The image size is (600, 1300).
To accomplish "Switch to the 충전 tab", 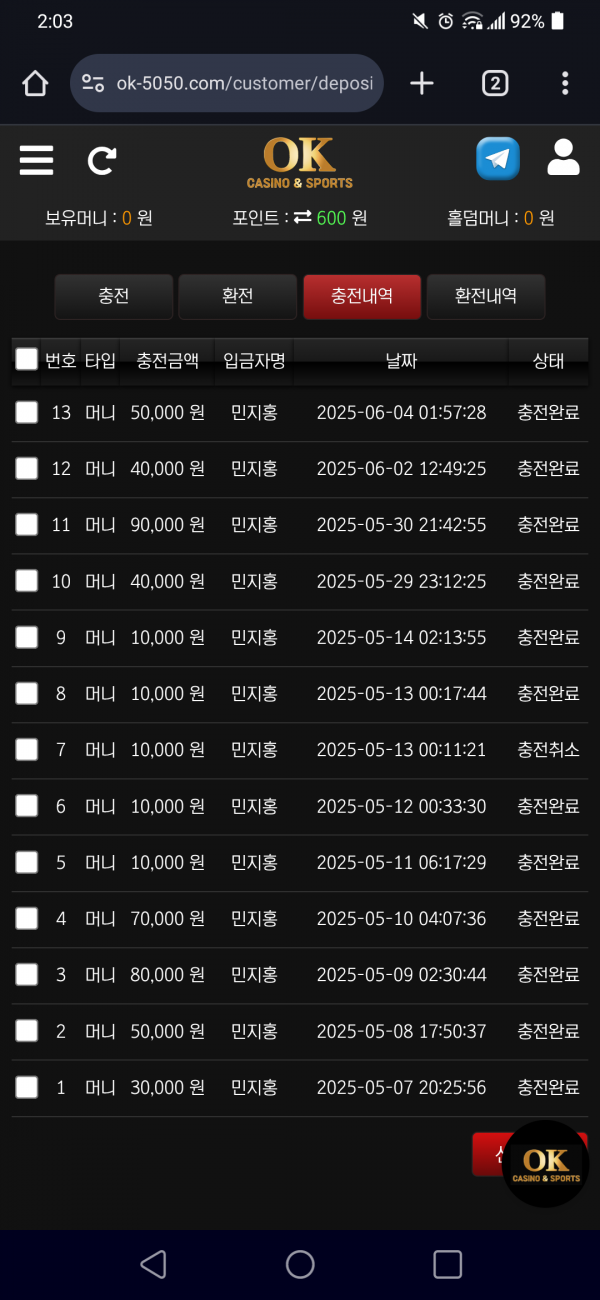I will pyautogui.click(x=114, y=297).
